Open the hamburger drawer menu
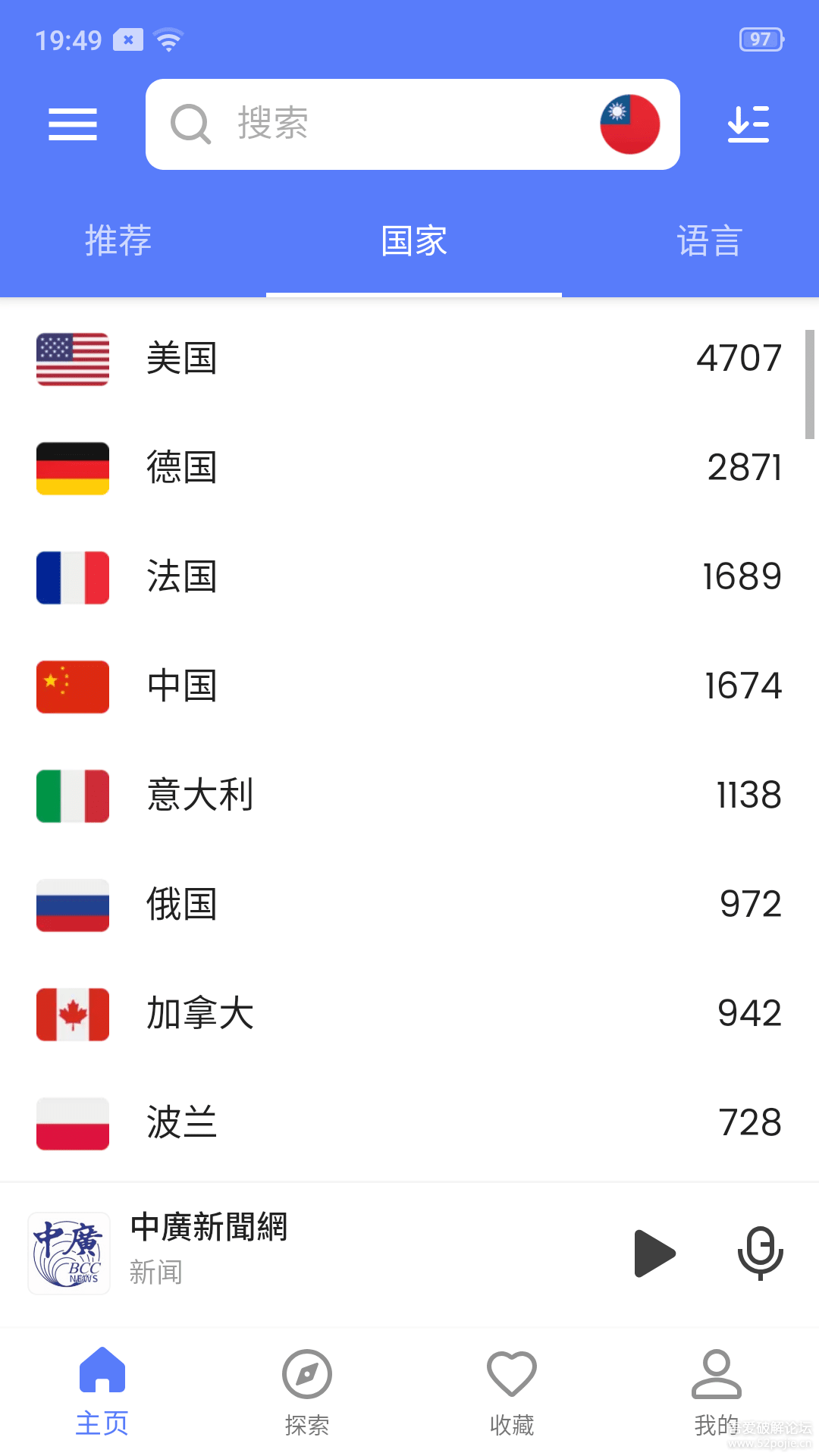Screen dimensions: 819x1456 tap(73, 124)
